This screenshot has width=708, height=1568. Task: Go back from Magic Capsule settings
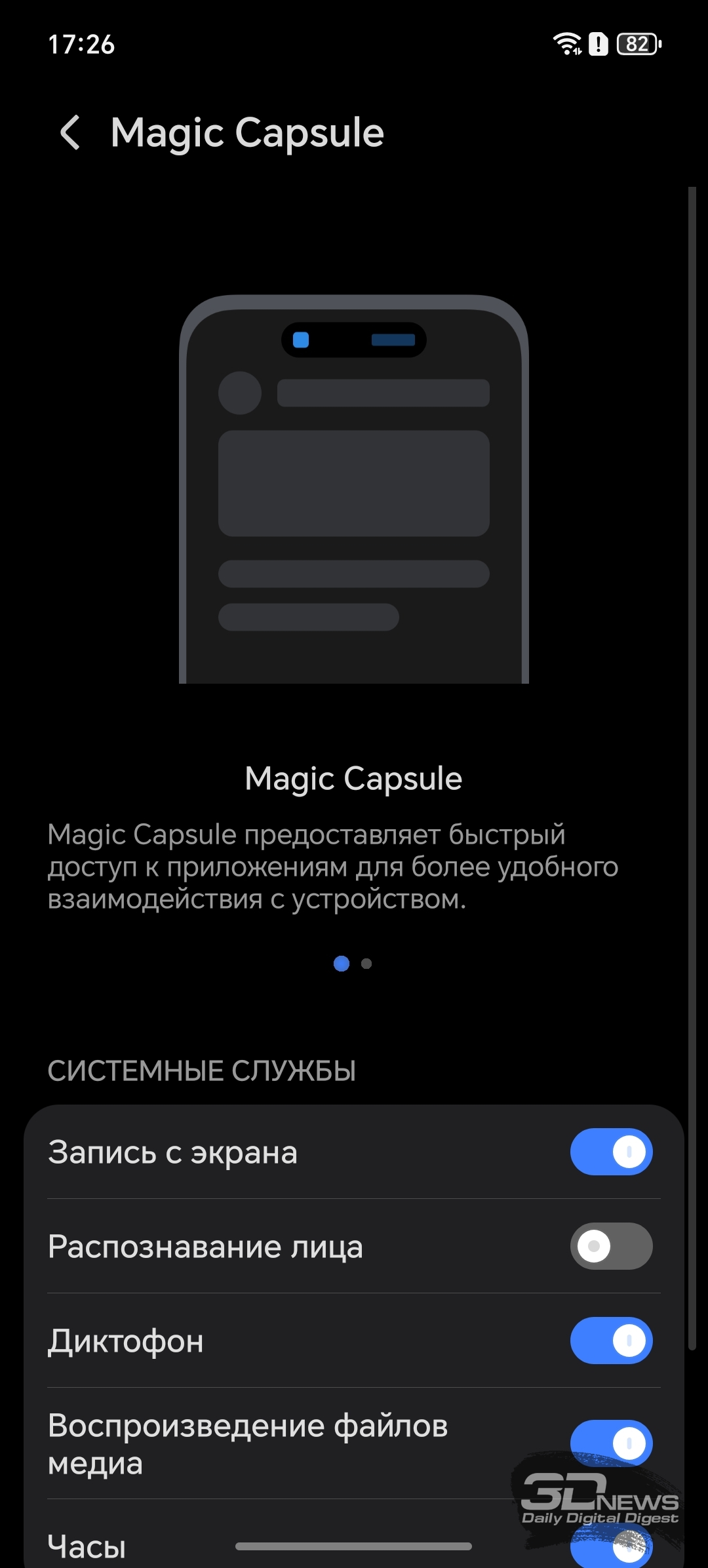70,132
